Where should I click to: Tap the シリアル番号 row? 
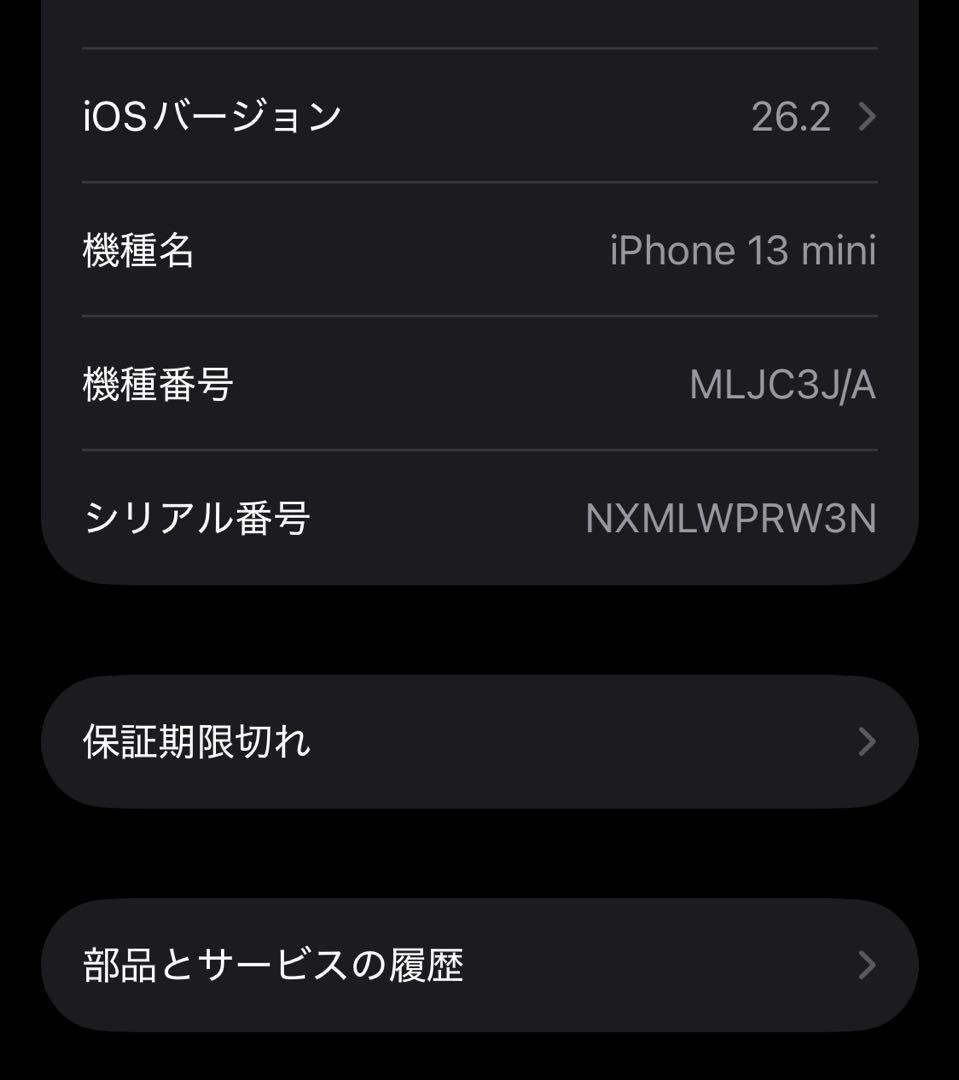pyautogui.click(x=480, y=517)
